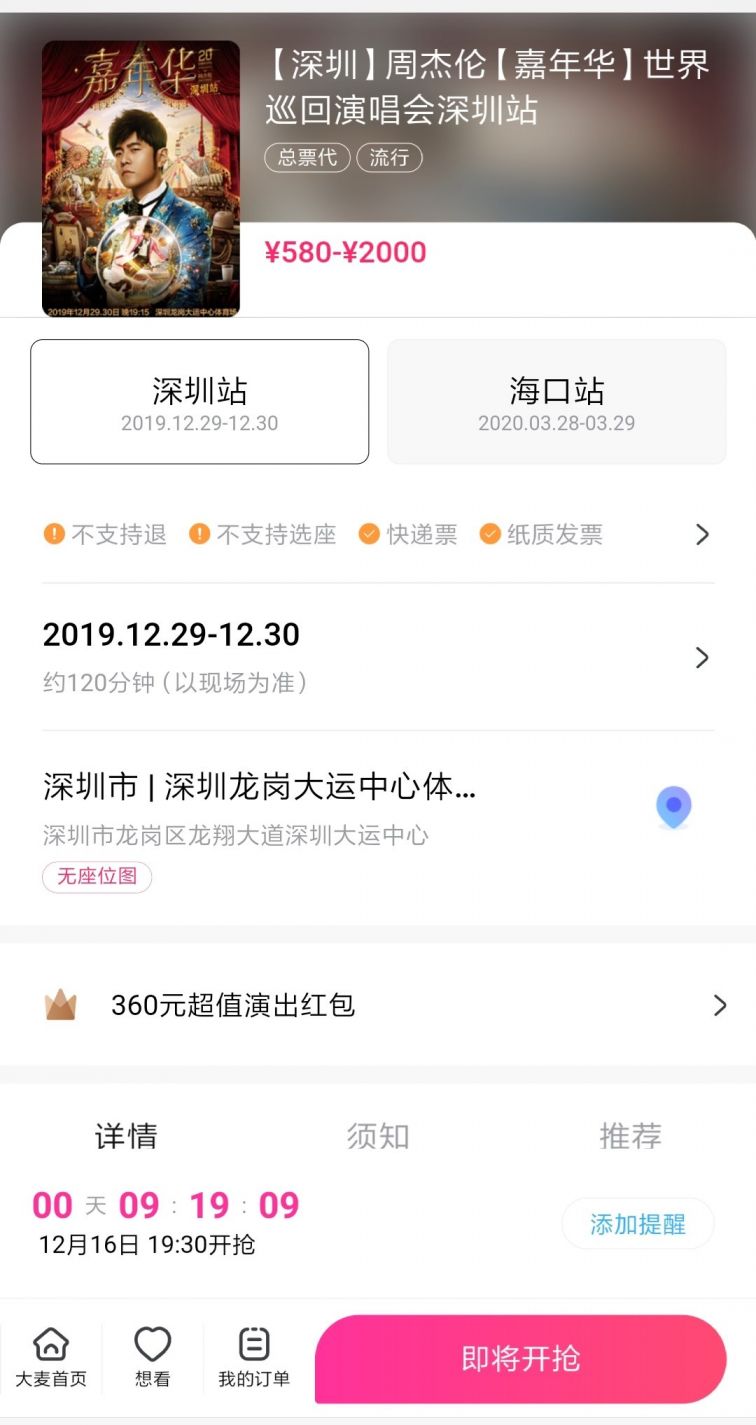
Task: Add a sale reminder with 添加提醒
Action: (638, 1224)
